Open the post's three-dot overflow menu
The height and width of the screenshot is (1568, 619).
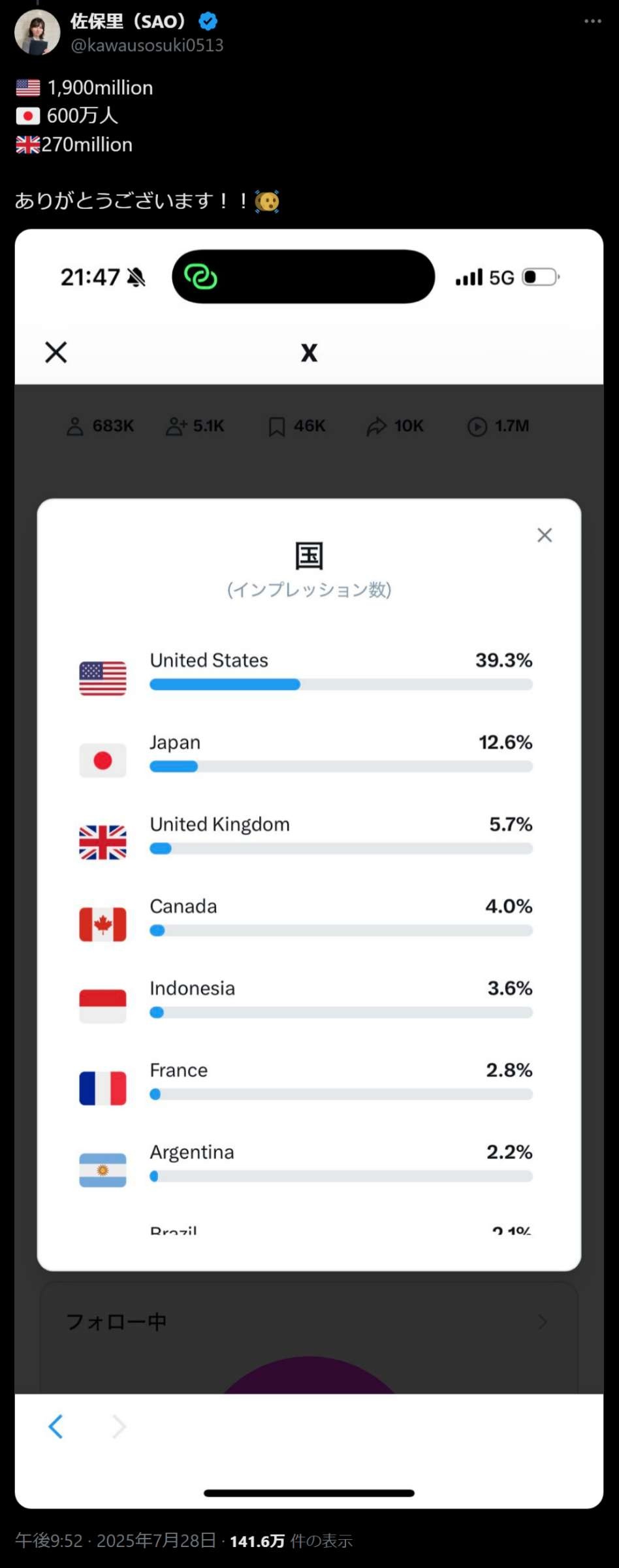[592, 22]
